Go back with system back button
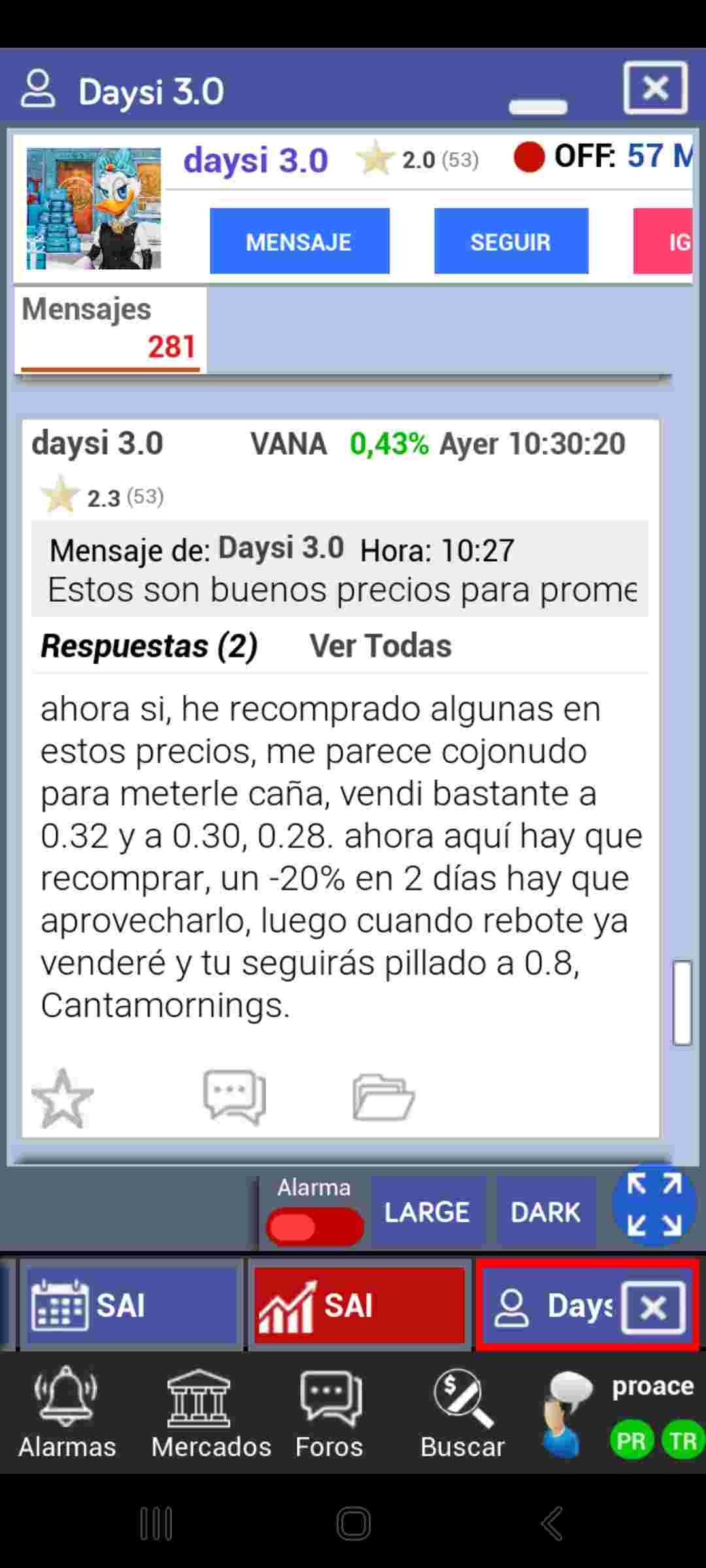706x1568 pixels. [x=552, y=1524]
